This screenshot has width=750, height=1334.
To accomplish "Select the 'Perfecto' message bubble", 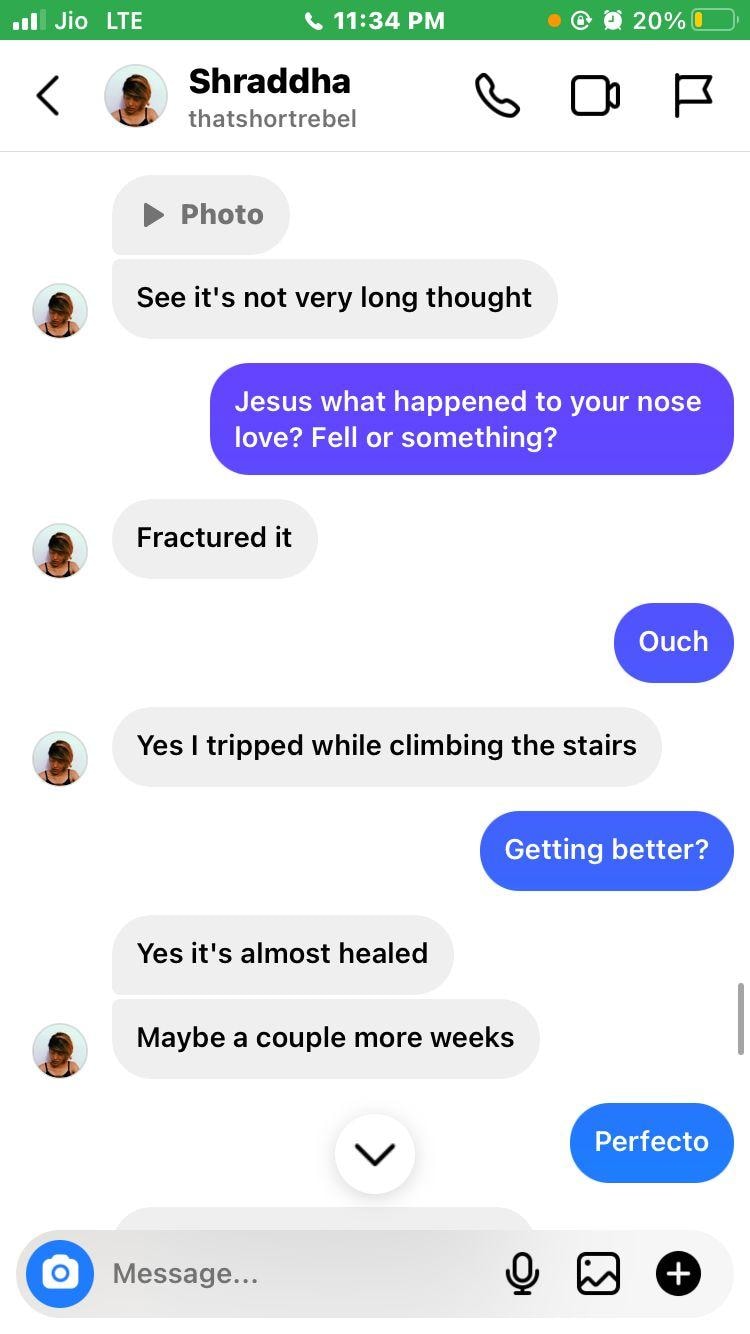I will pyautogui.click(x=651, y=1142).
